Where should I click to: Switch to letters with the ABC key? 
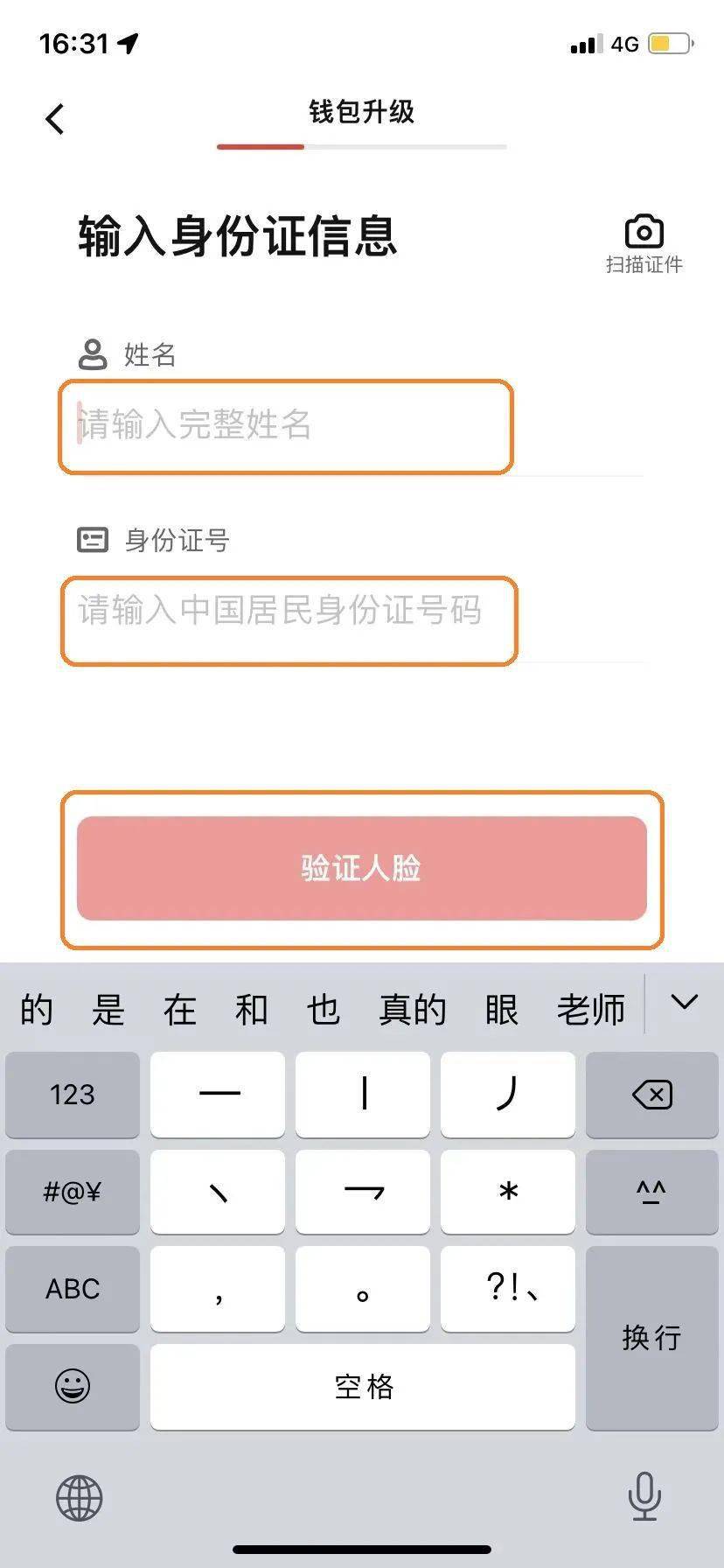point(72,1288)
